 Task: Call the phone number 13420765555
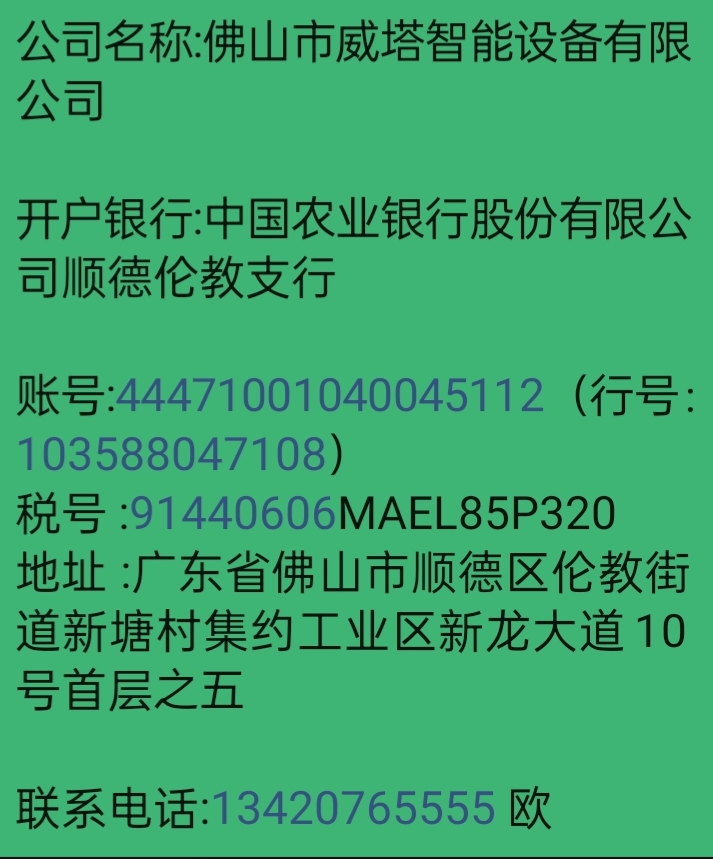(x=354, y=808)
